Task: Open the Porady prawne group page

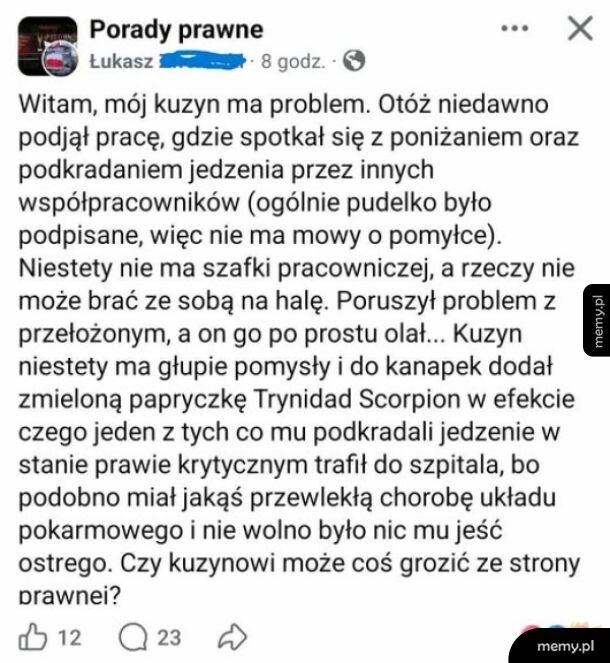Action: click(175, 28)
